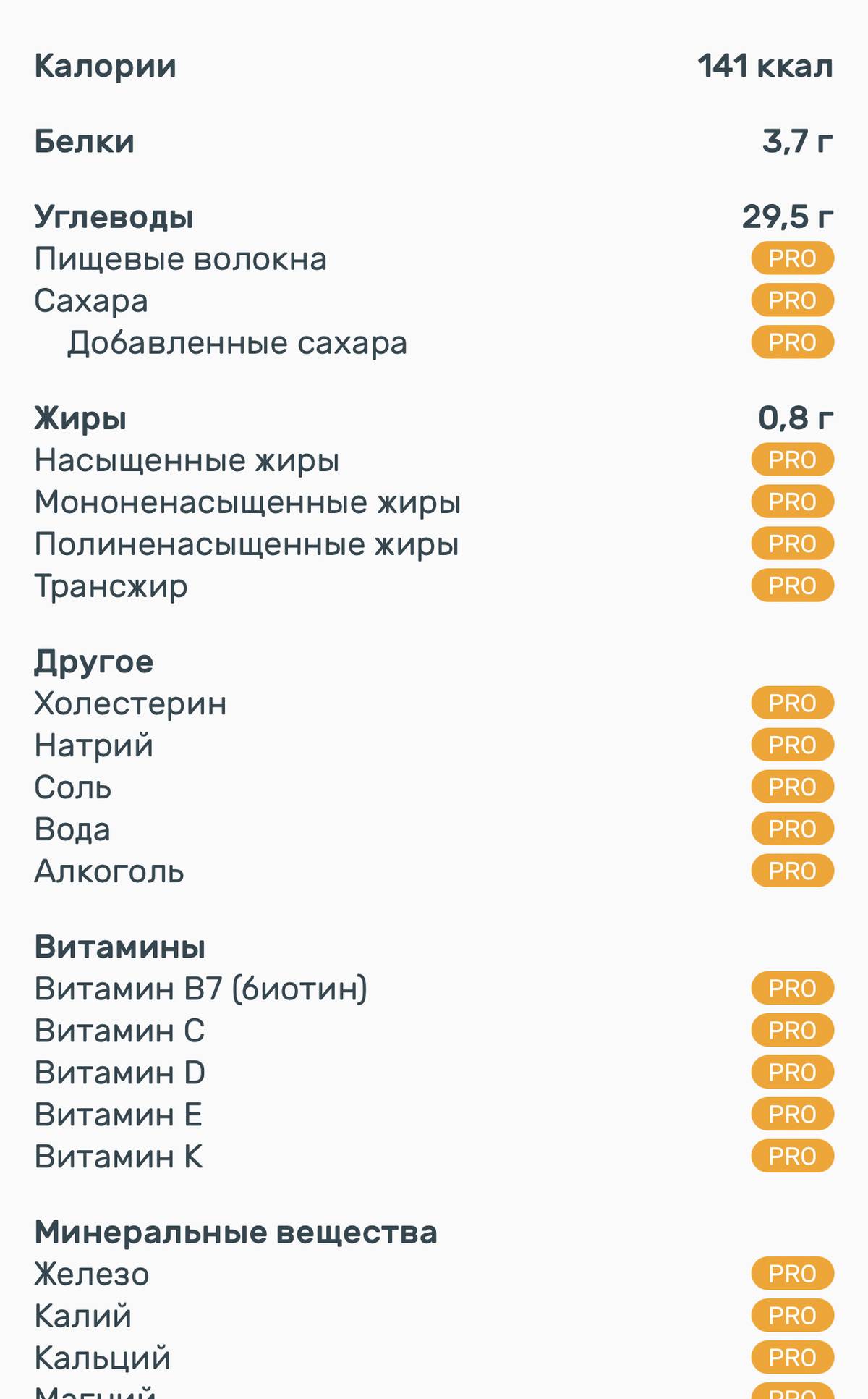The image size is (868, 1399).
Task: Select the PRO badge for Мононенасыщенные жиры
Action: (x=792, y=502)
